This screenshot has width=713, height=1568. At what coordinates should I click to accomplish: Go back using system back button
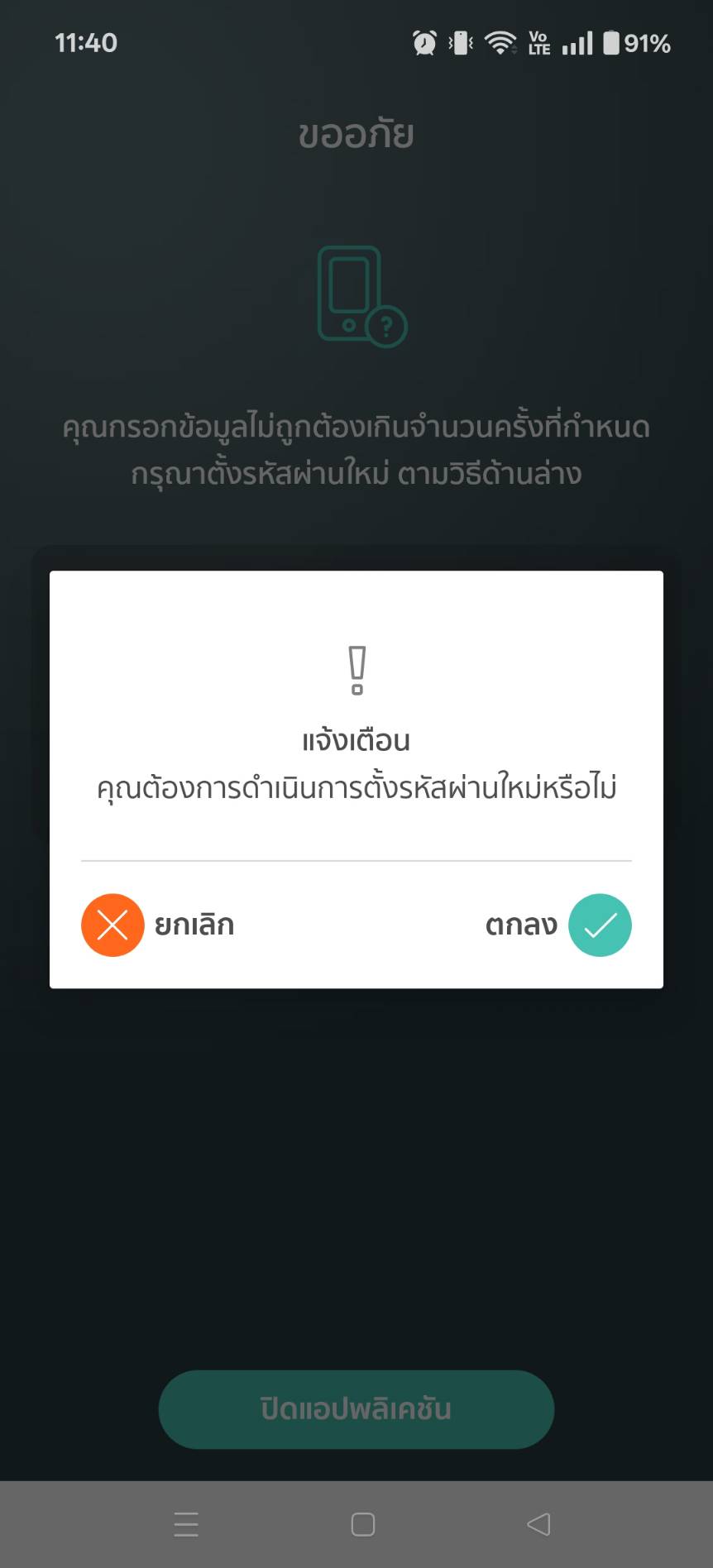click(x=538, y=1524)
